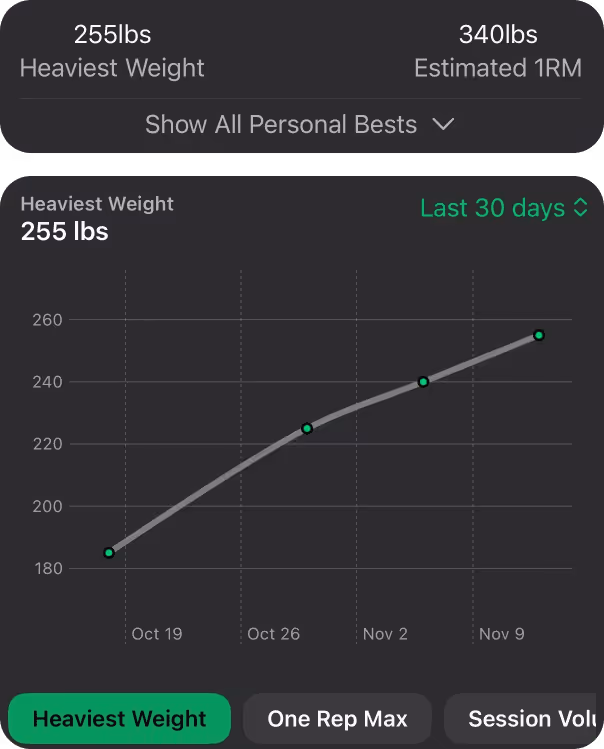The height and width of the screenshot is (749, 604).
Task: Select the 225 lbs chart data point
Action: coord(307,428)
